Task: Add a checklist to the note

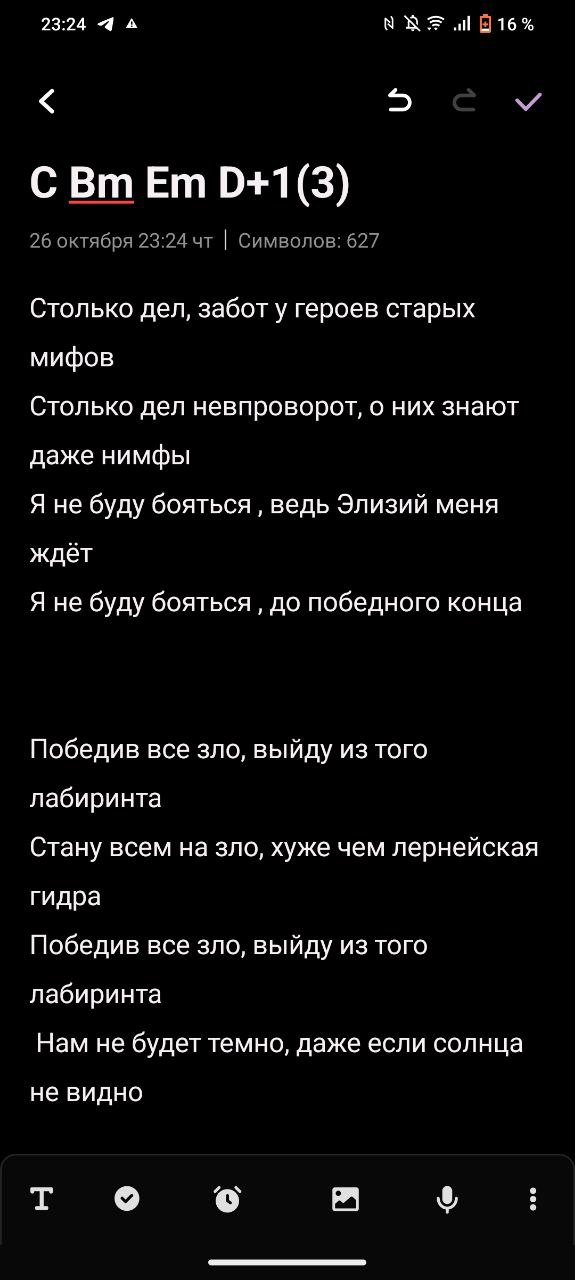Action: click(127, 1198)
